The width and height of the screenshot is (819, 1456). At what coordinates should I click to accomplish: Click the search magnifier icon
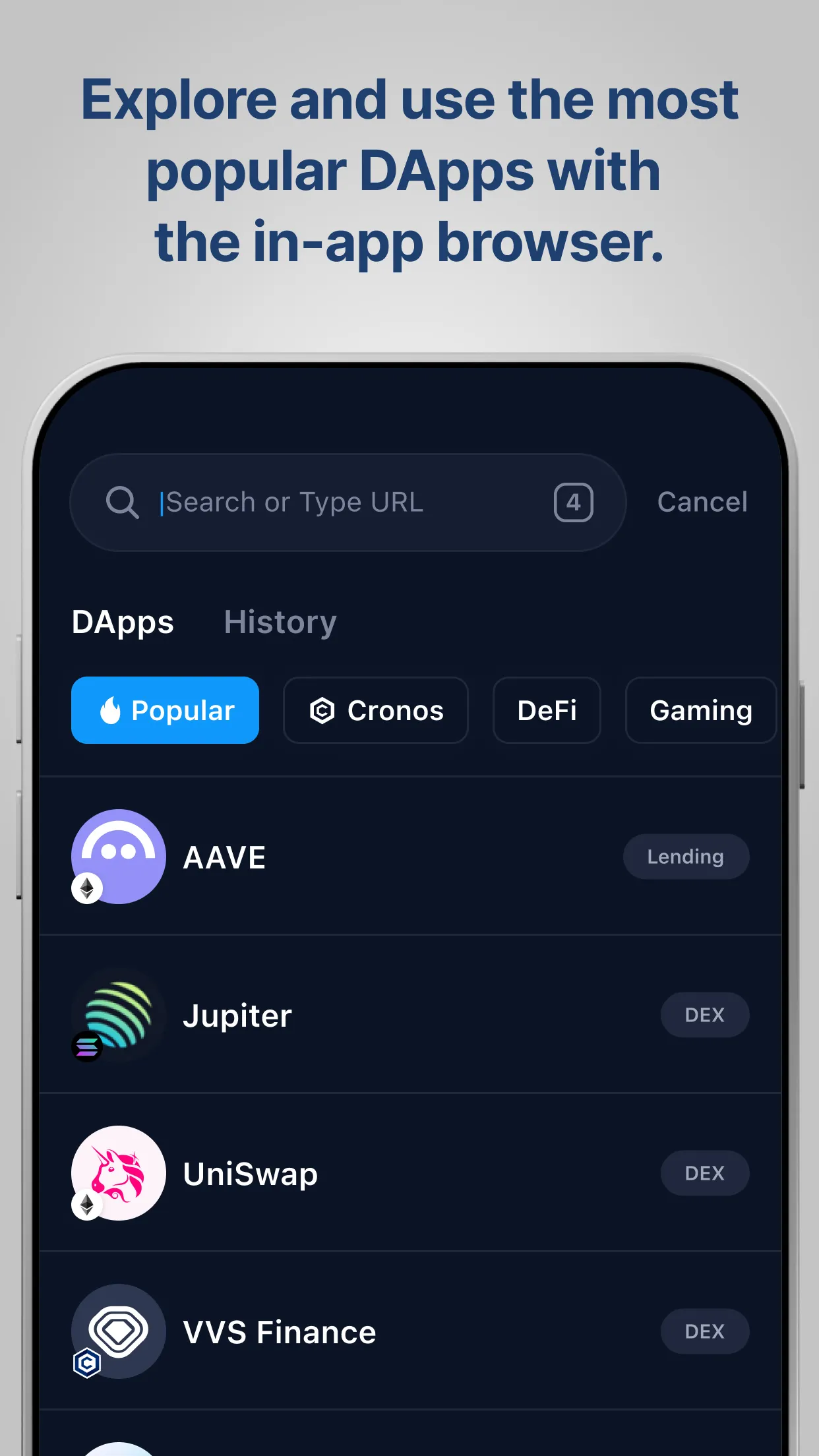click(123, 502)
